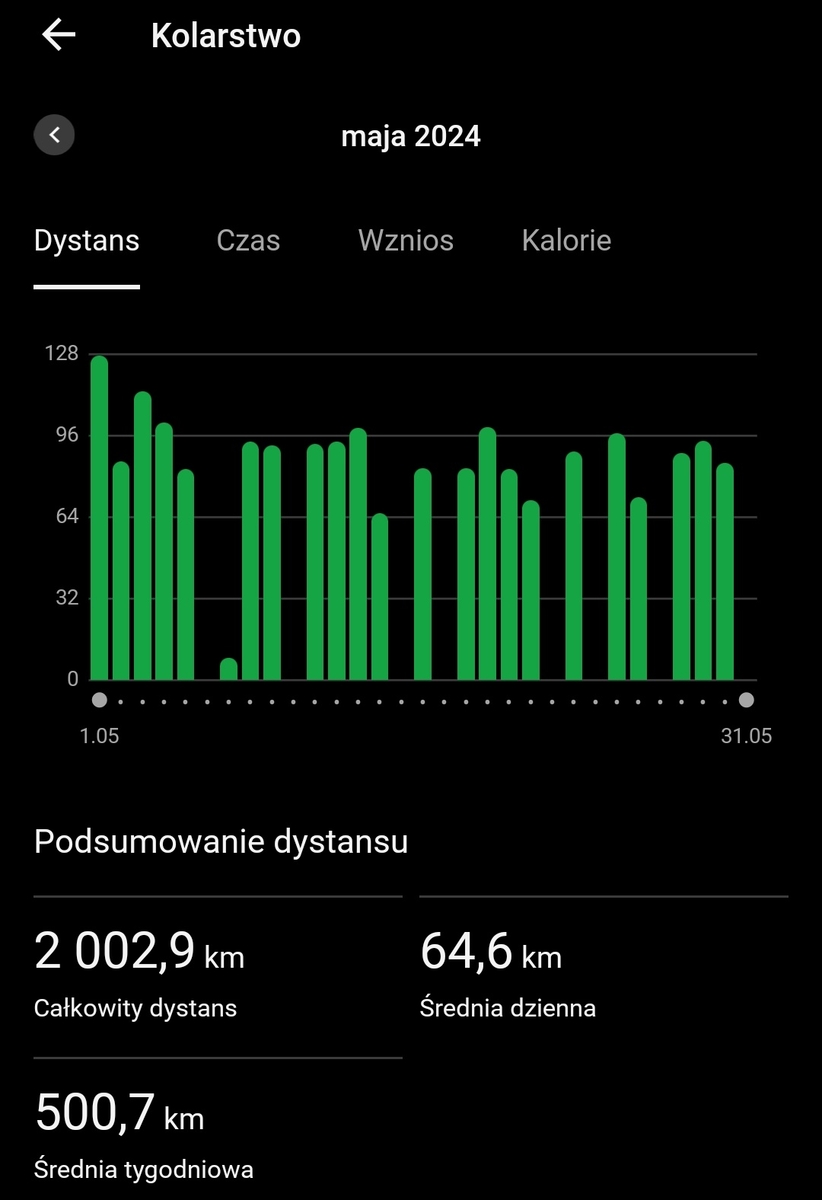This screenshot has width=822, height=1200.
Task: View the Kalorie tab
Action: pyautogui.click(x=566, y=241)
